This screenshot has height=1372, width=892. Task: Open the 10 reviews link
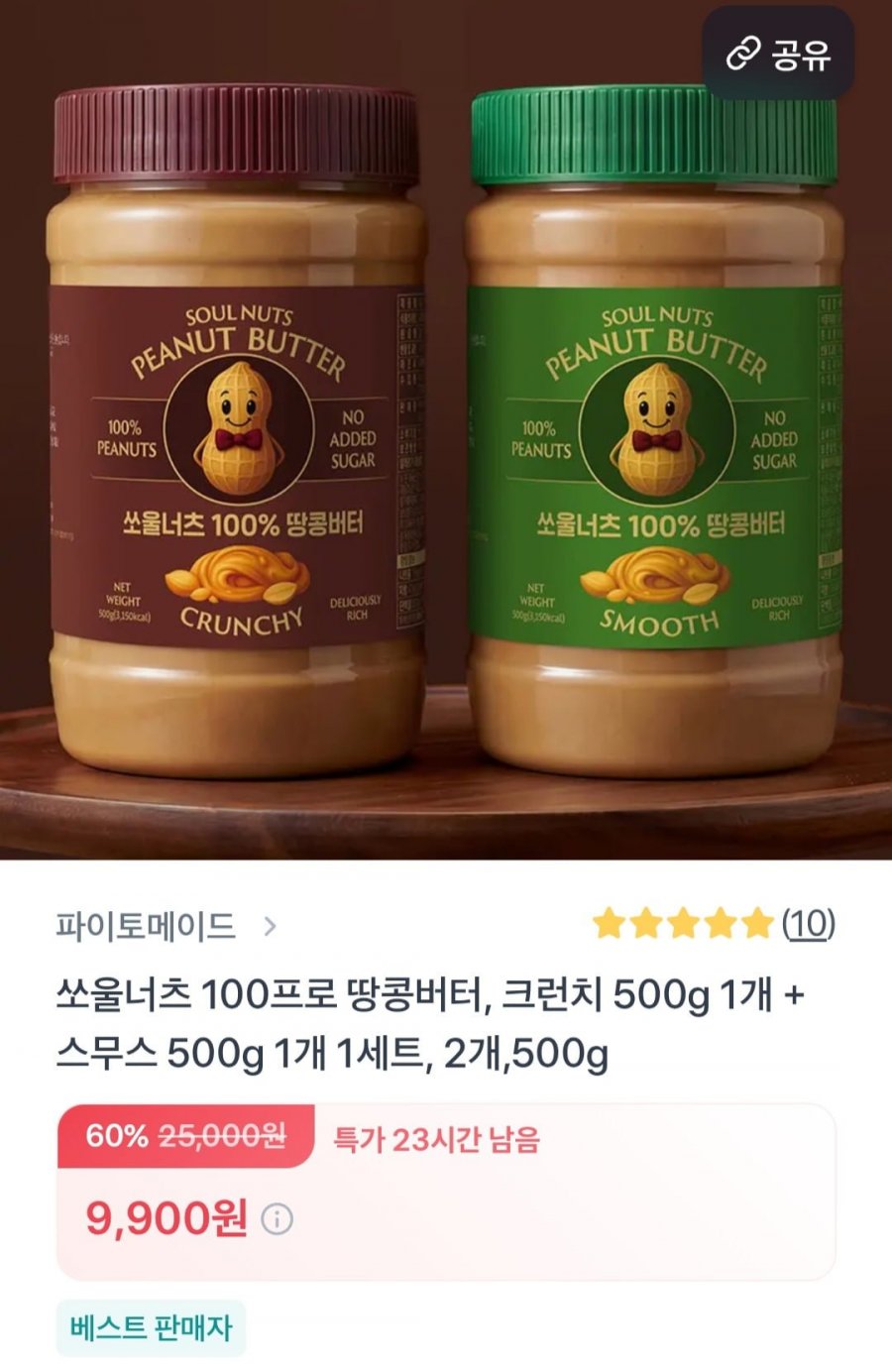tap(808, 924)
